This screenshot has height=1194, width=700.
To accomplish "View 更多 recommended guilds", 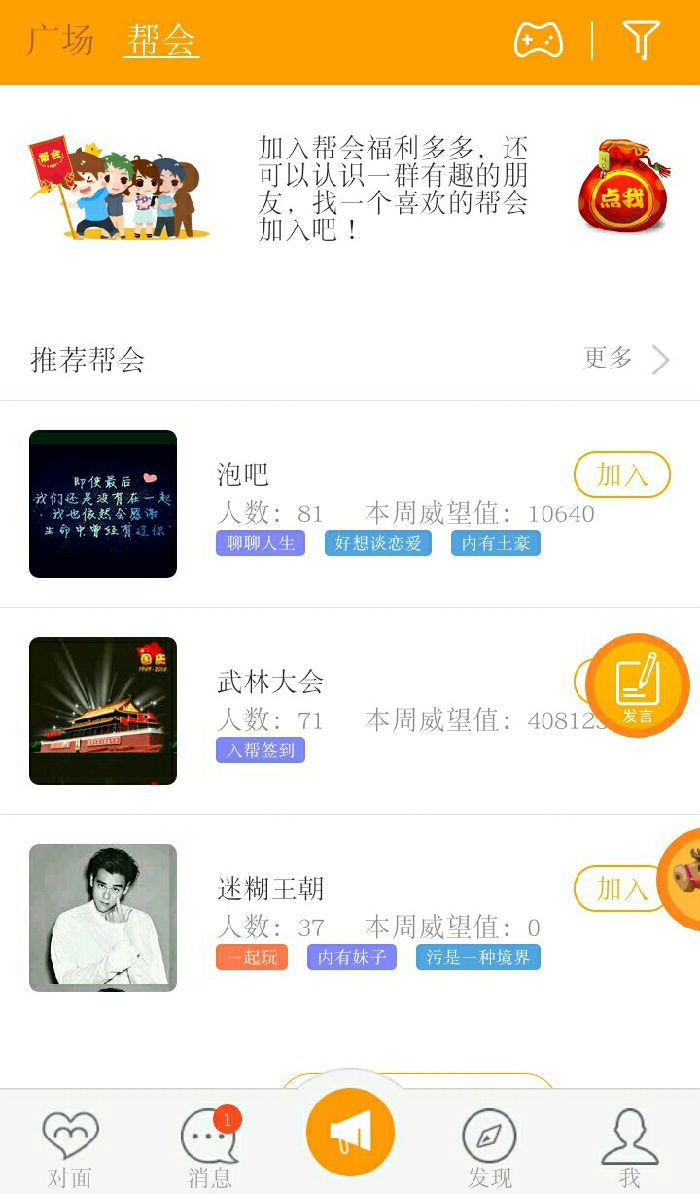I will coord(626,359).
